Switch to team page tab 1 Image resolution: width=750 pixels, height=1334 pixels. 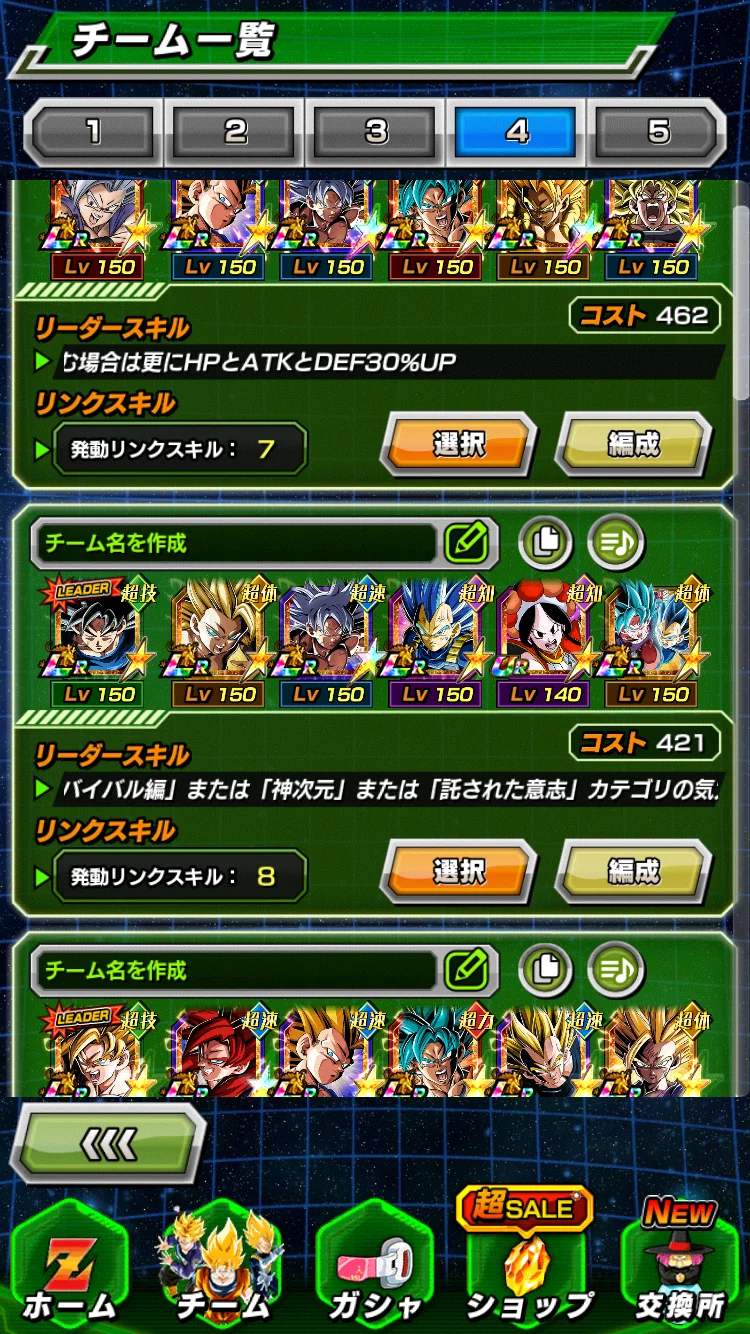tap(92, 133)
